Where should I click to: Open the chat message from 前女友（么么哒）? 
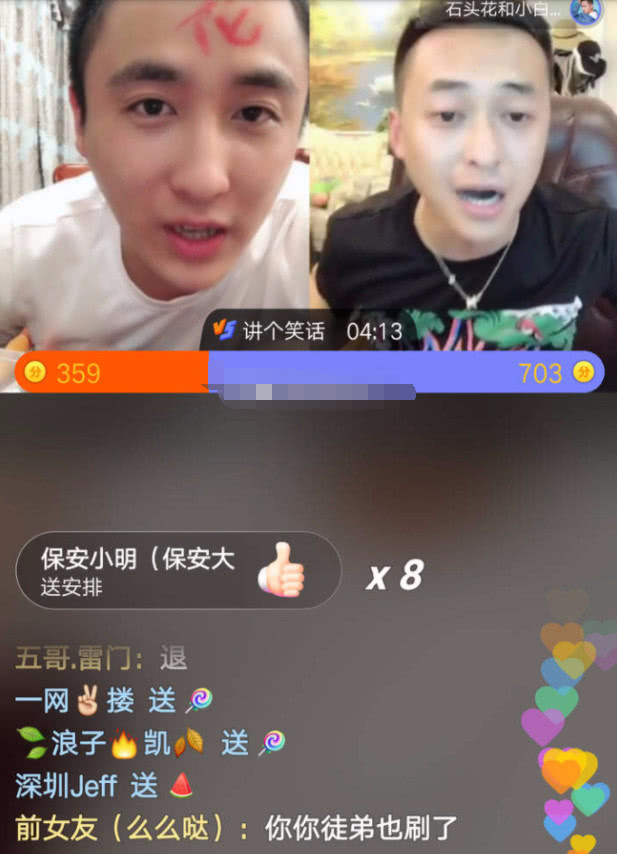[x=236, y=827]
